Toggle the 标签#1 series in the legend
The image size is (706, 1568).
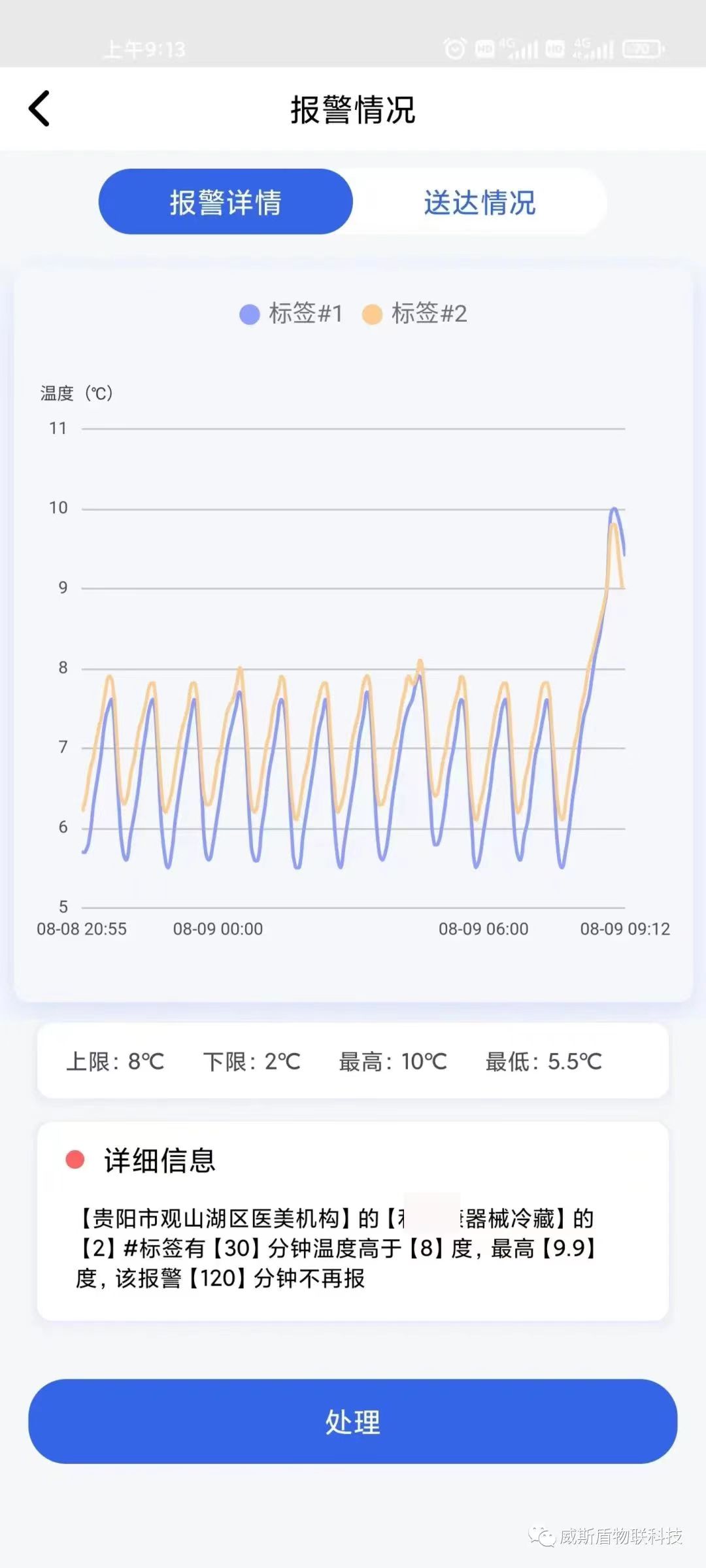point(292,314)
